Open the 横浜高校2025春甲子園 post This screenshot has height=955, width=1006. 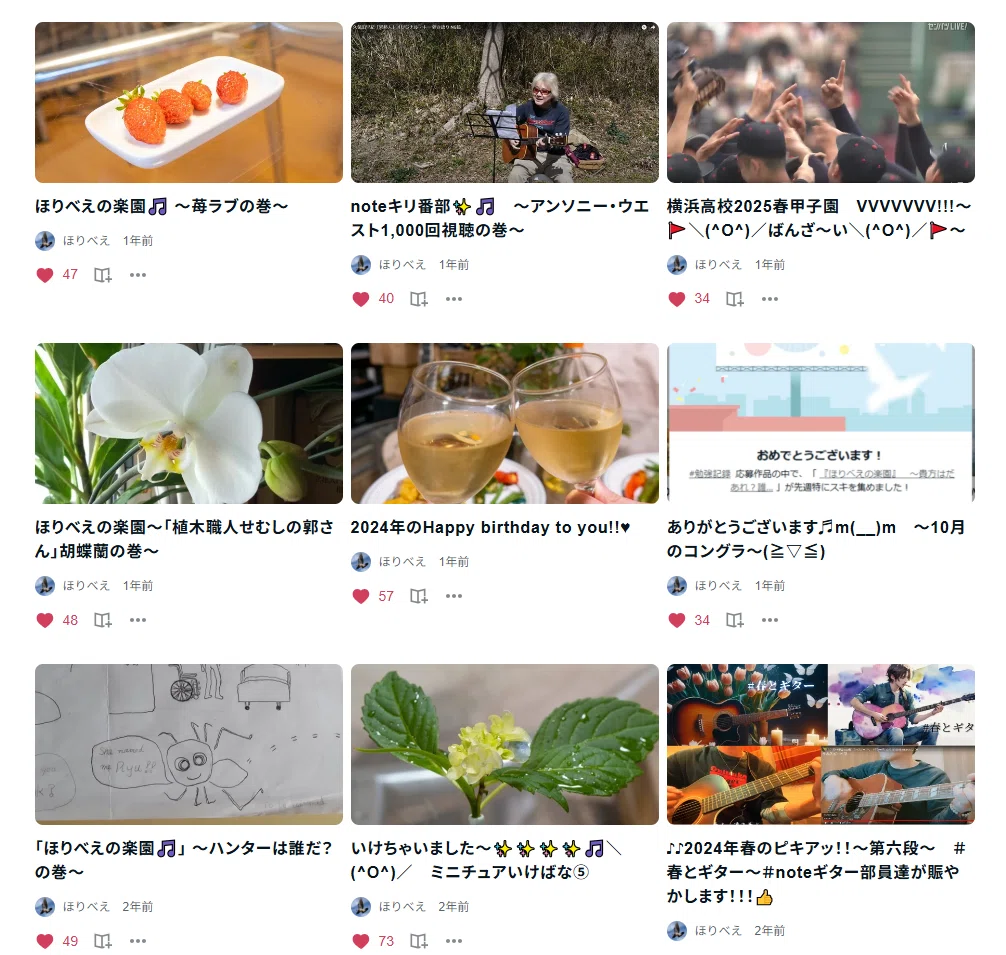pyautogui.click(x=819, y=218)
